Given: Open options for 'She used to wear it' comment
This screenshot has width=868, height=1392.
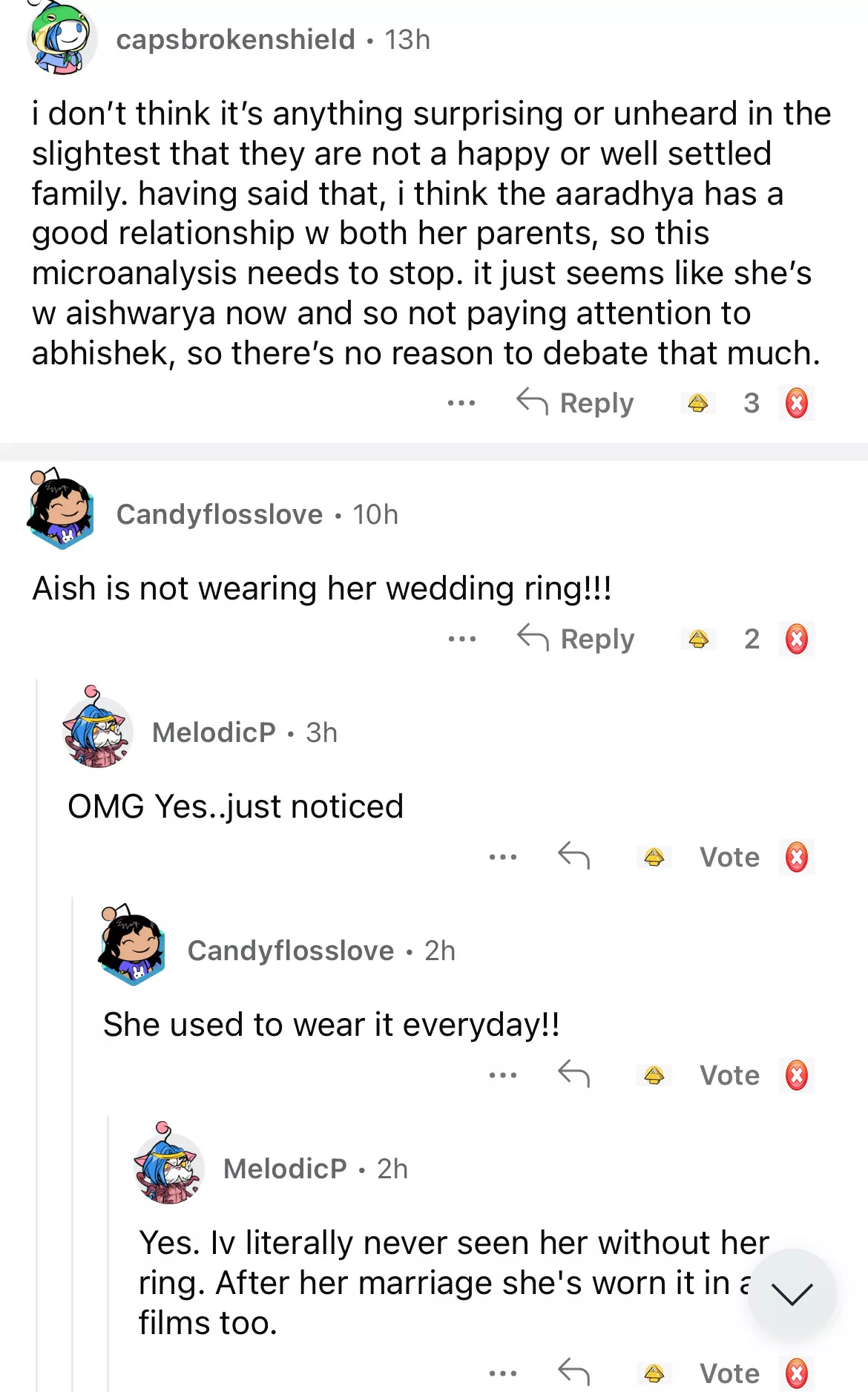Looking at the screenshot, I should (502, 1075).
